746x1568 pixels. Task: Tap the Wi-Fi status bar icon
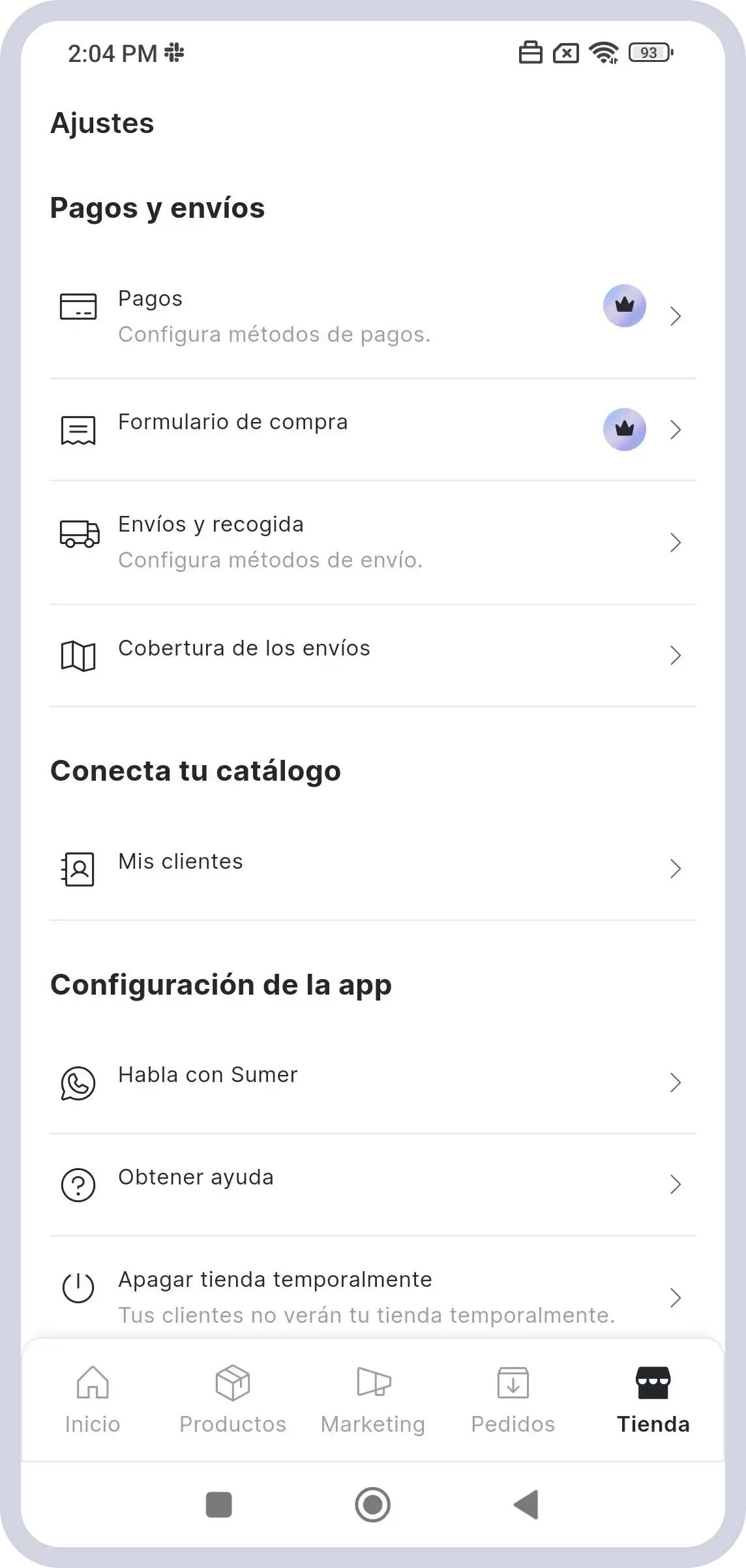click(603, 53)
